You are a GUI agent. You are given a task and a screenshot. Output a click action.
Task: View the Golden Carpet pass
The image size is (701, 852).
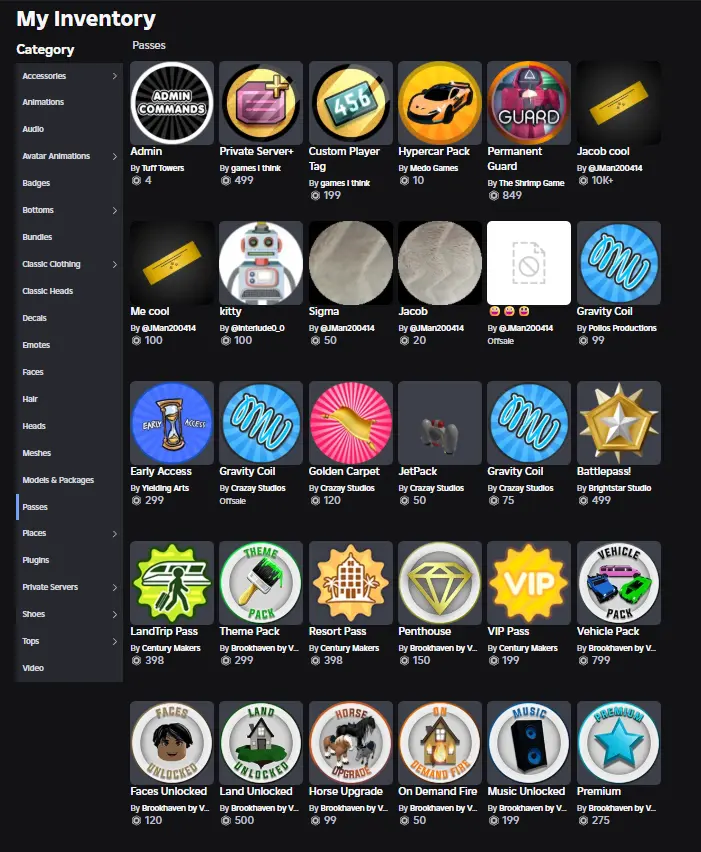pyautogui.click(x=350, y=423)
